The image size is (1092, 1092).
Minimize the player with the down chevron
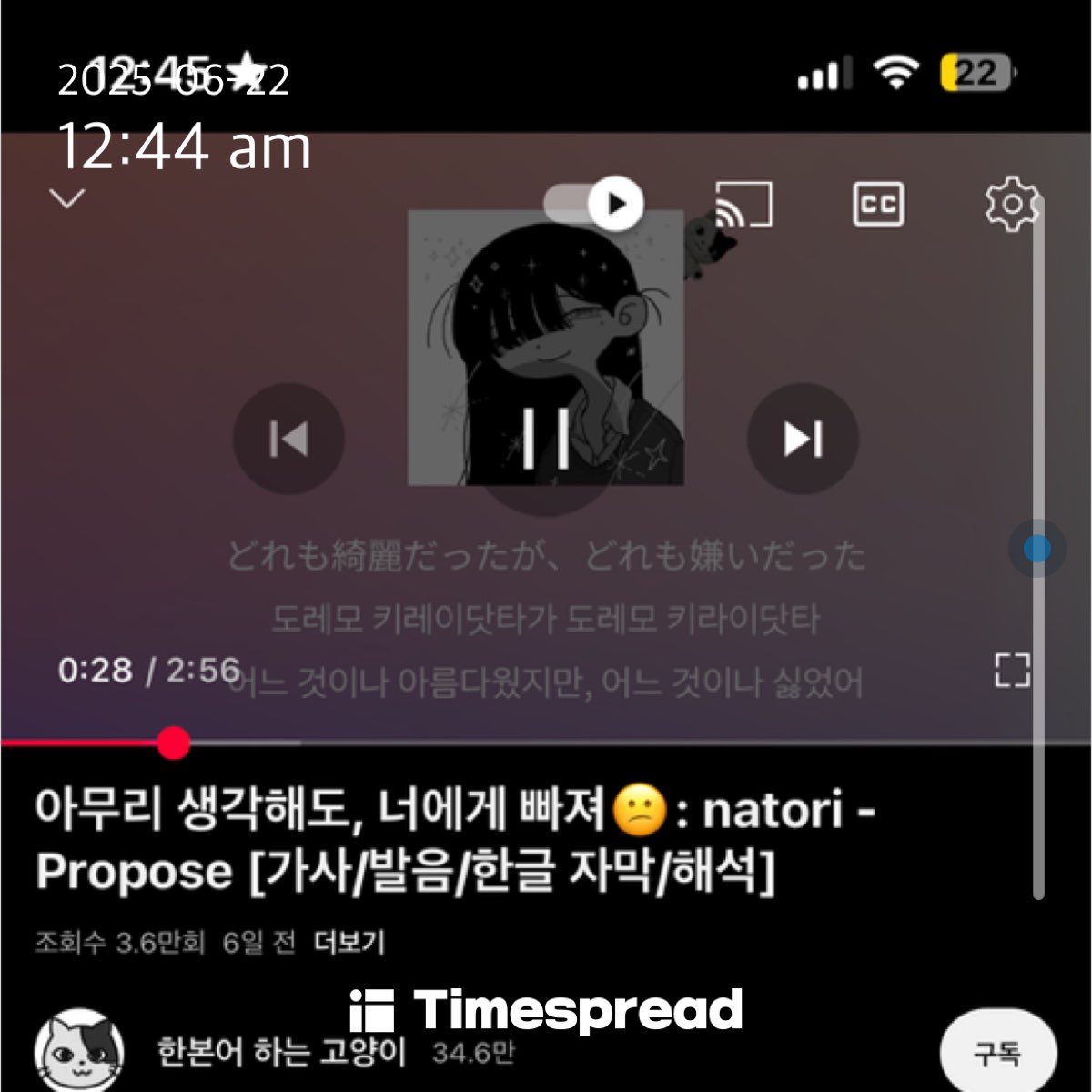(67, 198)
